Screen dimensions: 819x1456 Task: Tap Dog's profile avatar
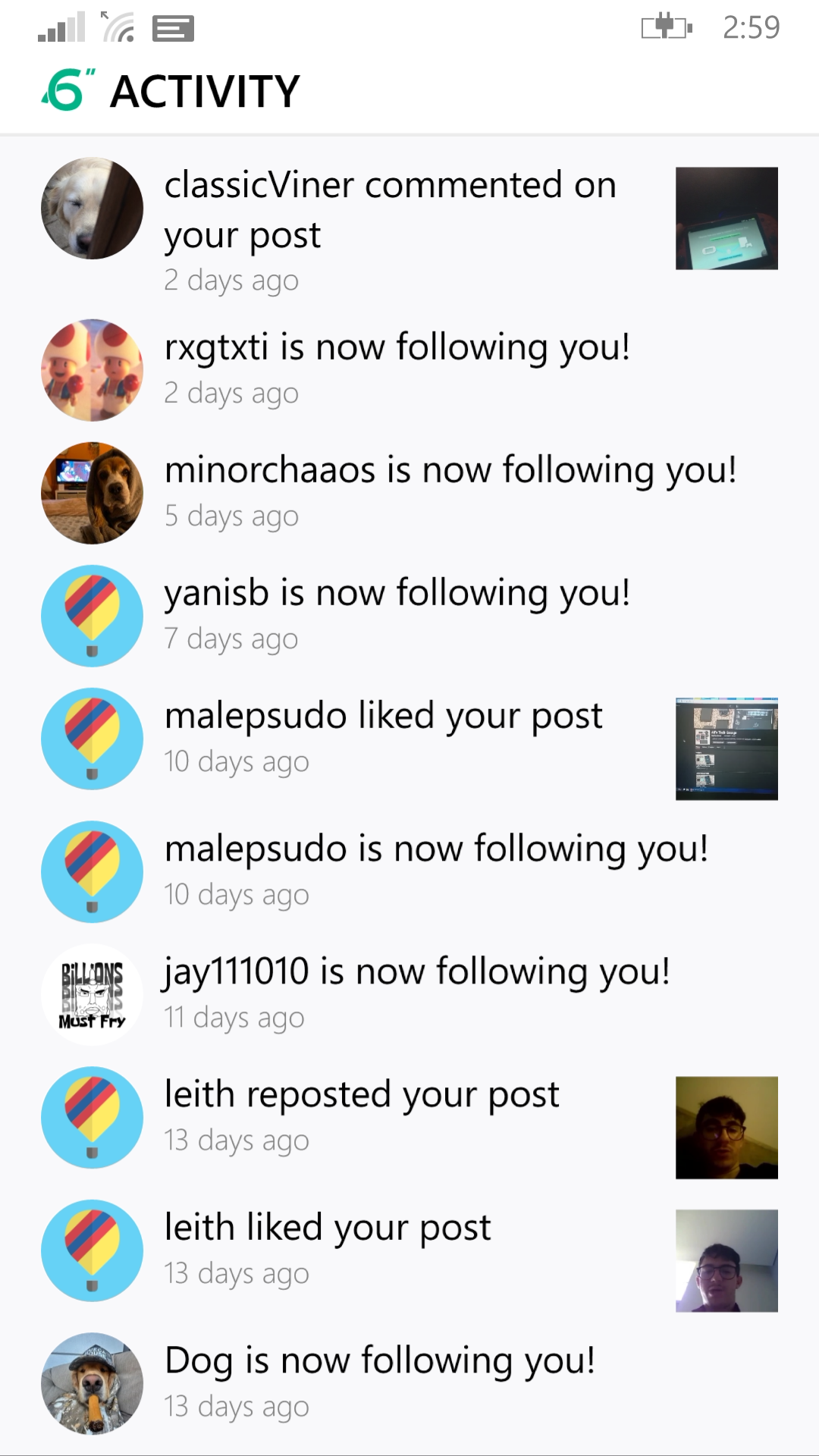point(92,1383)
